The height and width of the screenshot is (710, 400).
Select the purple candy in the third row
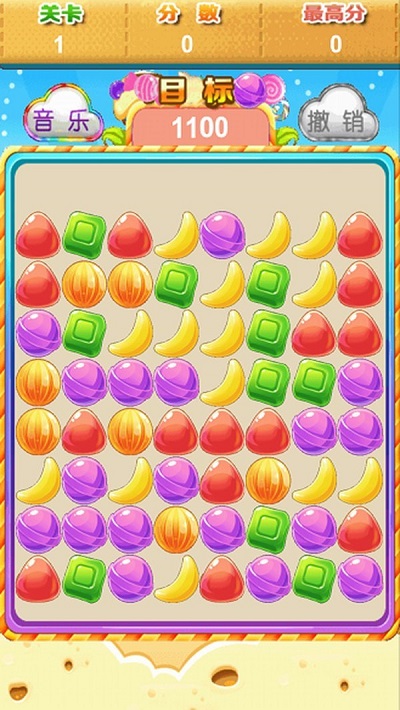[x=39, y=333]
